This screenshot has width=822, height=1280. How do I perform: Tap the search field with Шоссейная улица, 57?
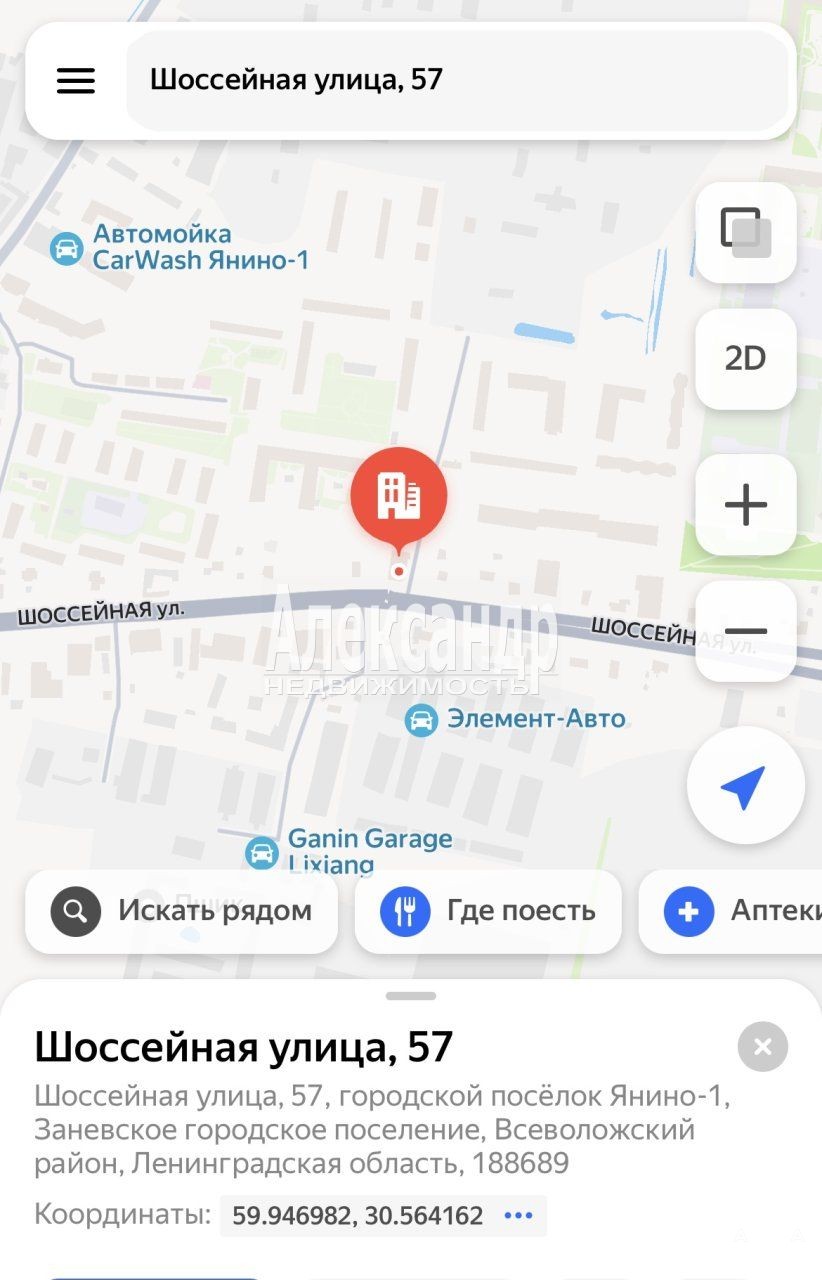456,81
